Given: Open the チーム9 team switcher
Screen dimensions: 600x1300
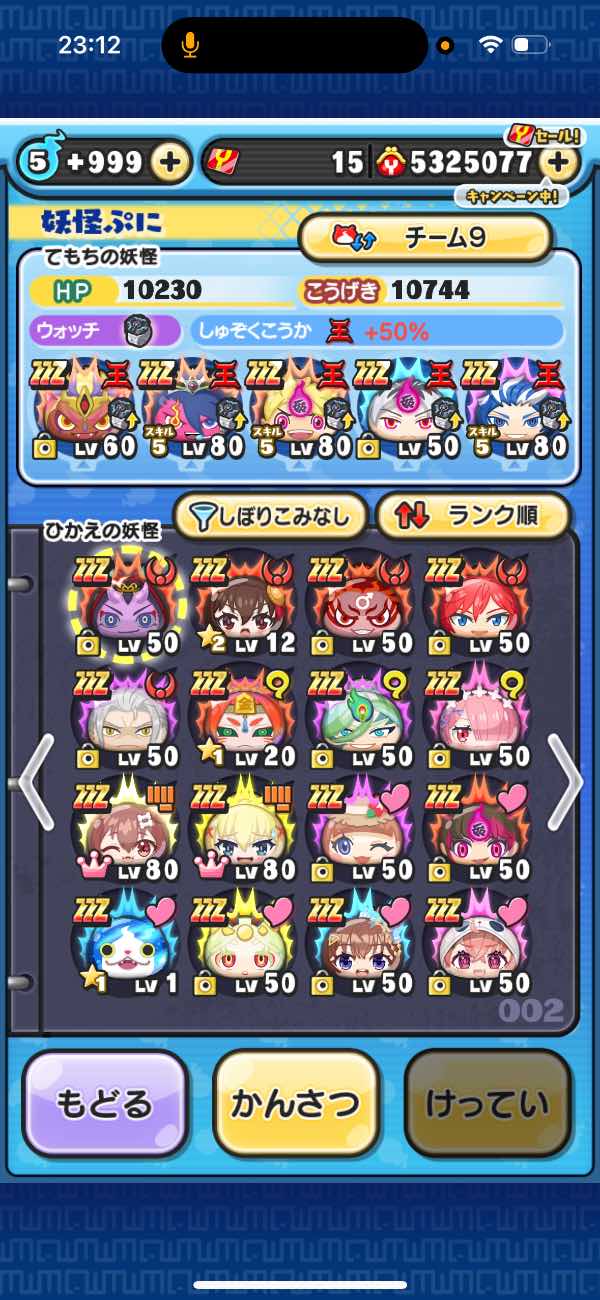Looking at the screenshot, I should [425, 238].
